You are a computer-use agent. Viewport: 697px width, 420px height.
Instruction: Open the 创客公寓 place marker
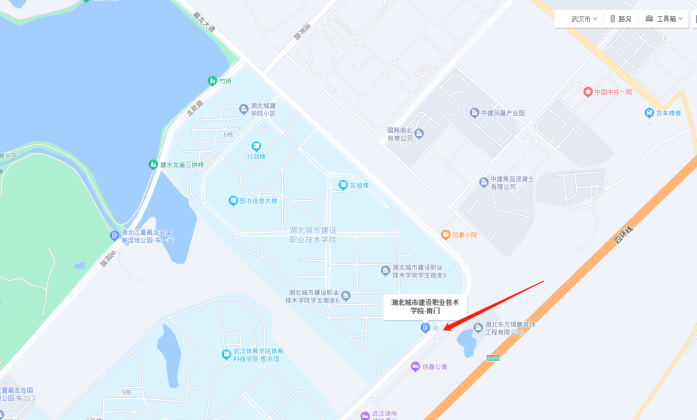coord(416,366)
